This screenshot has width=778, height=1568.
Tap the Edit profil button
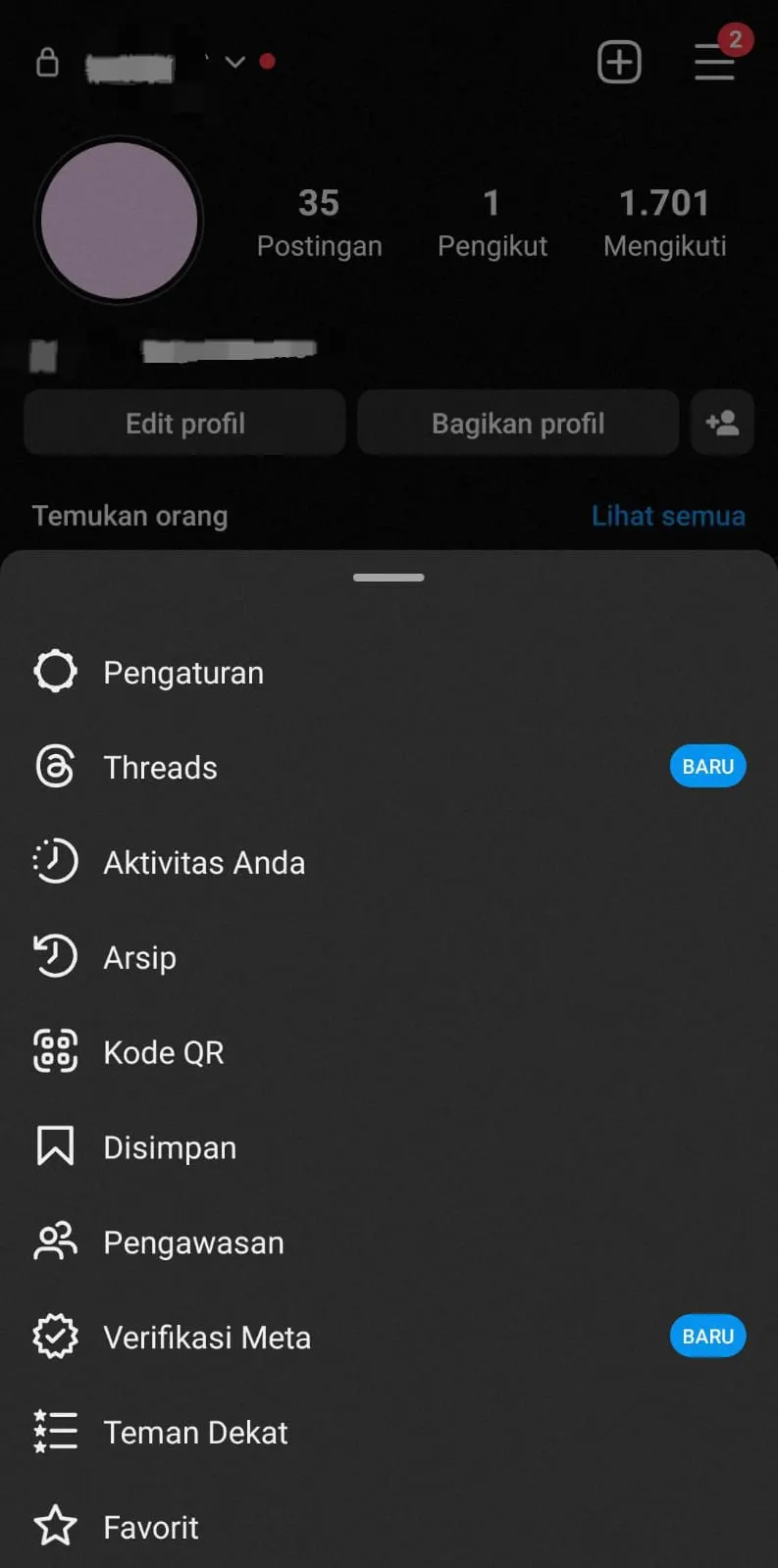[x=185, y=424]
